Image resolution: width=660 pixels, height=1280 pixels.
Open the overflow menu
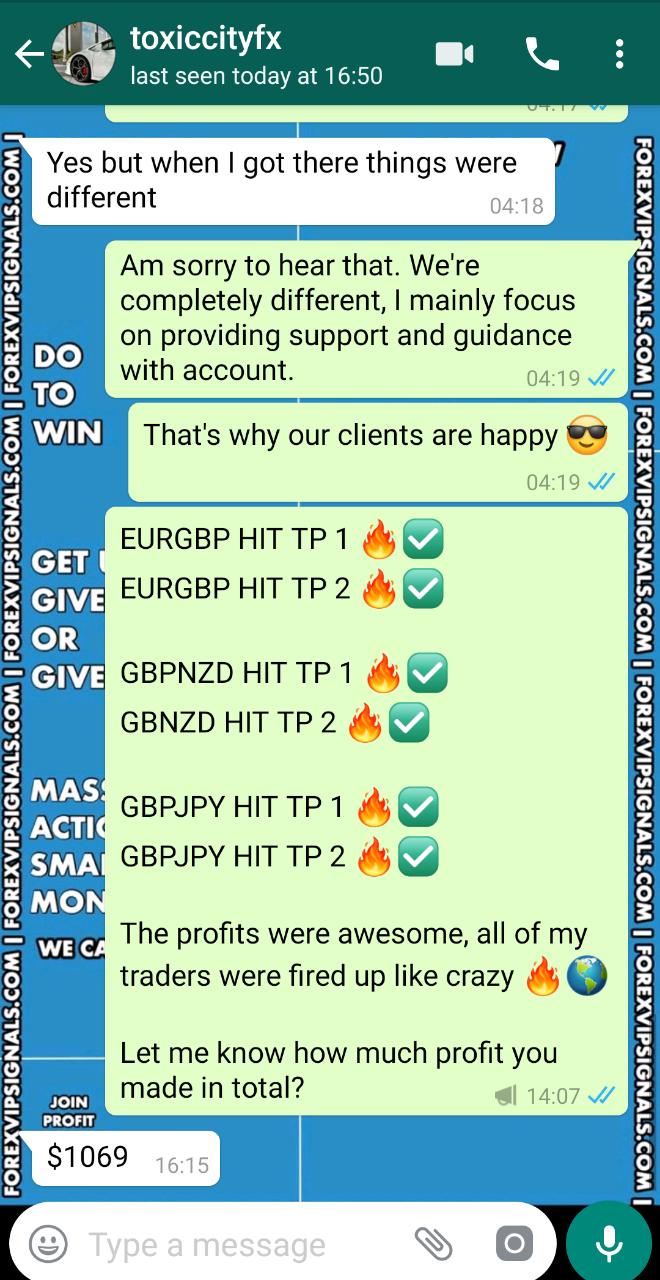point(620,54)
